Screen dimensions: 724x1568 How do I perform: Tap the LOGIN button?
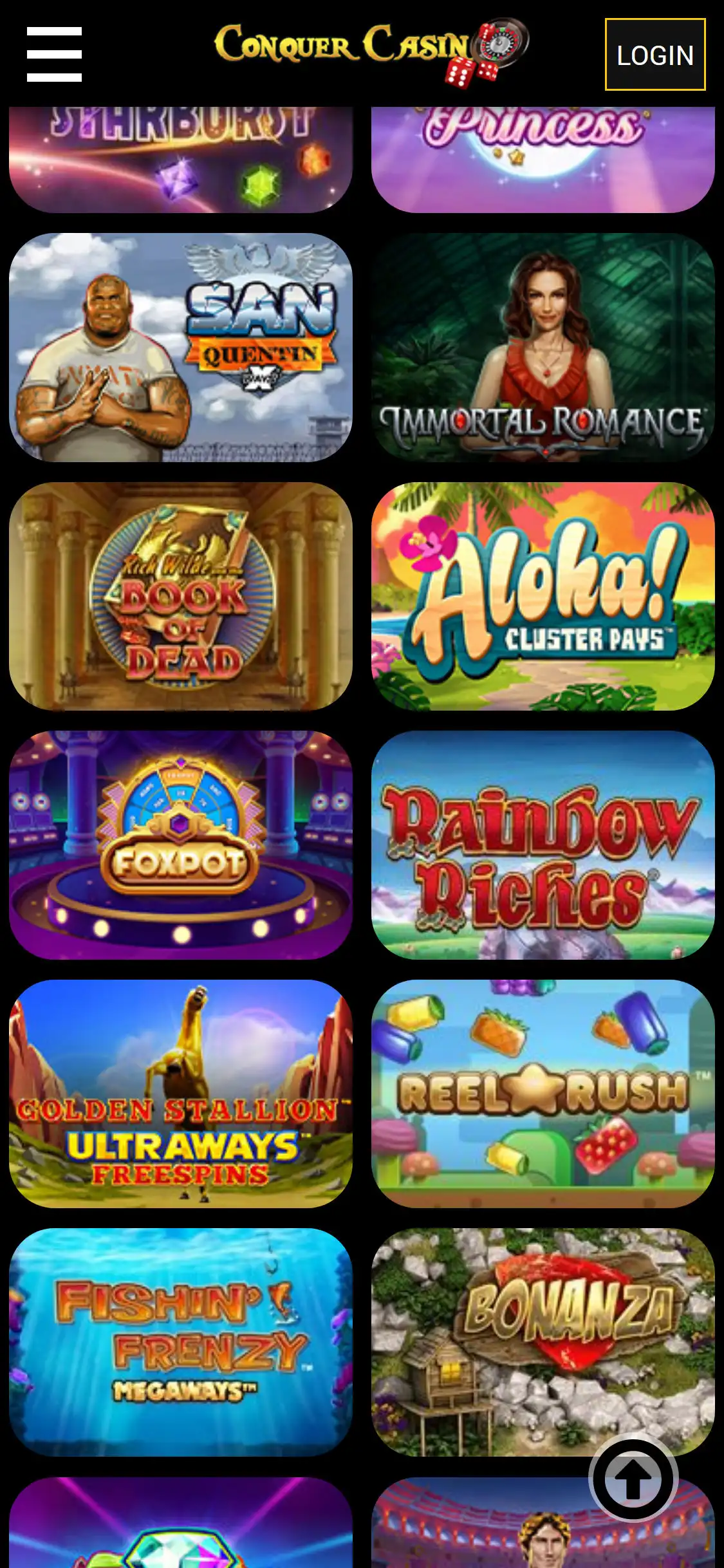click(654, 55)
